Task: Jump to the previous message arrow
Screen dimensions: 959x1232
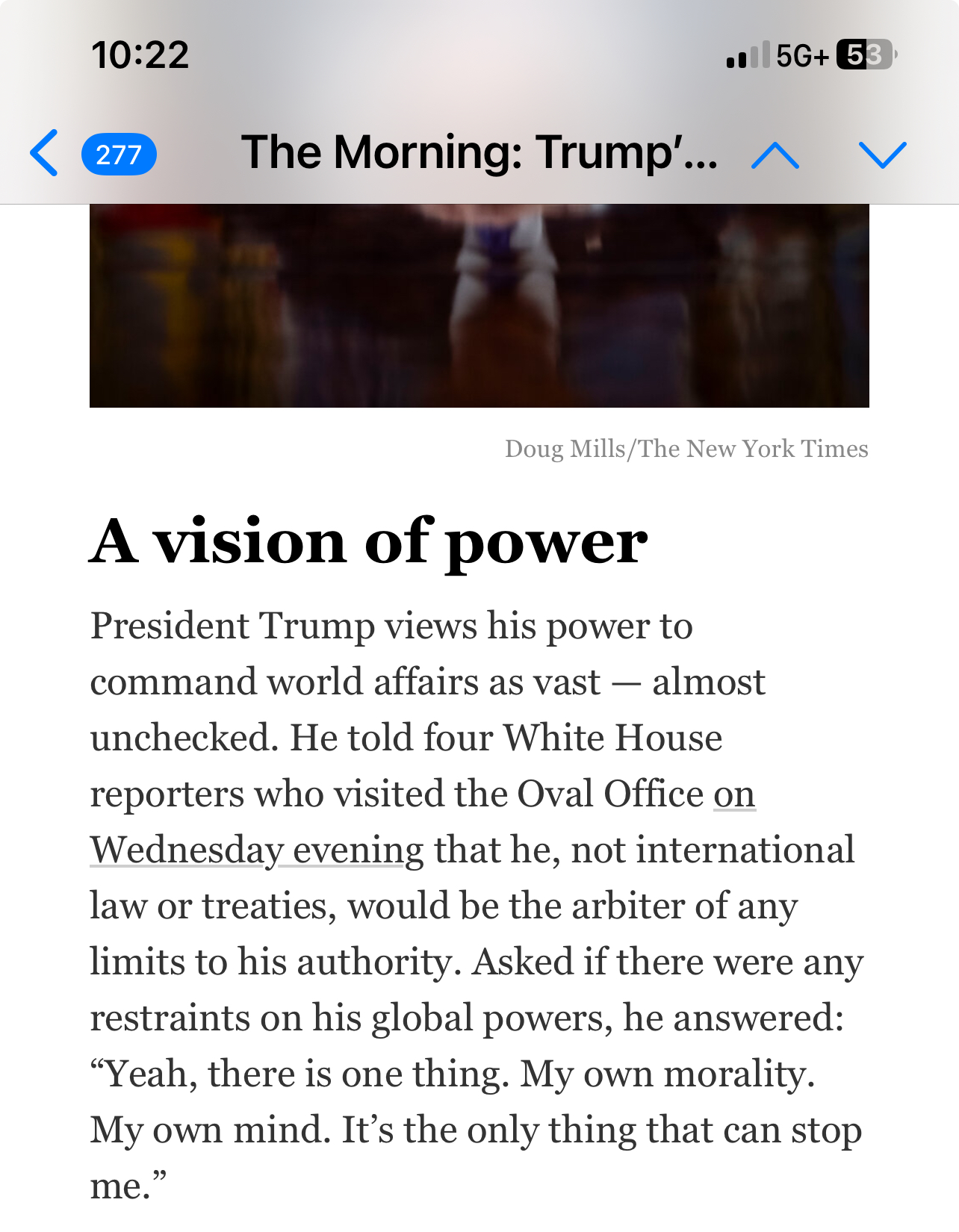Action: click(775, 155)
